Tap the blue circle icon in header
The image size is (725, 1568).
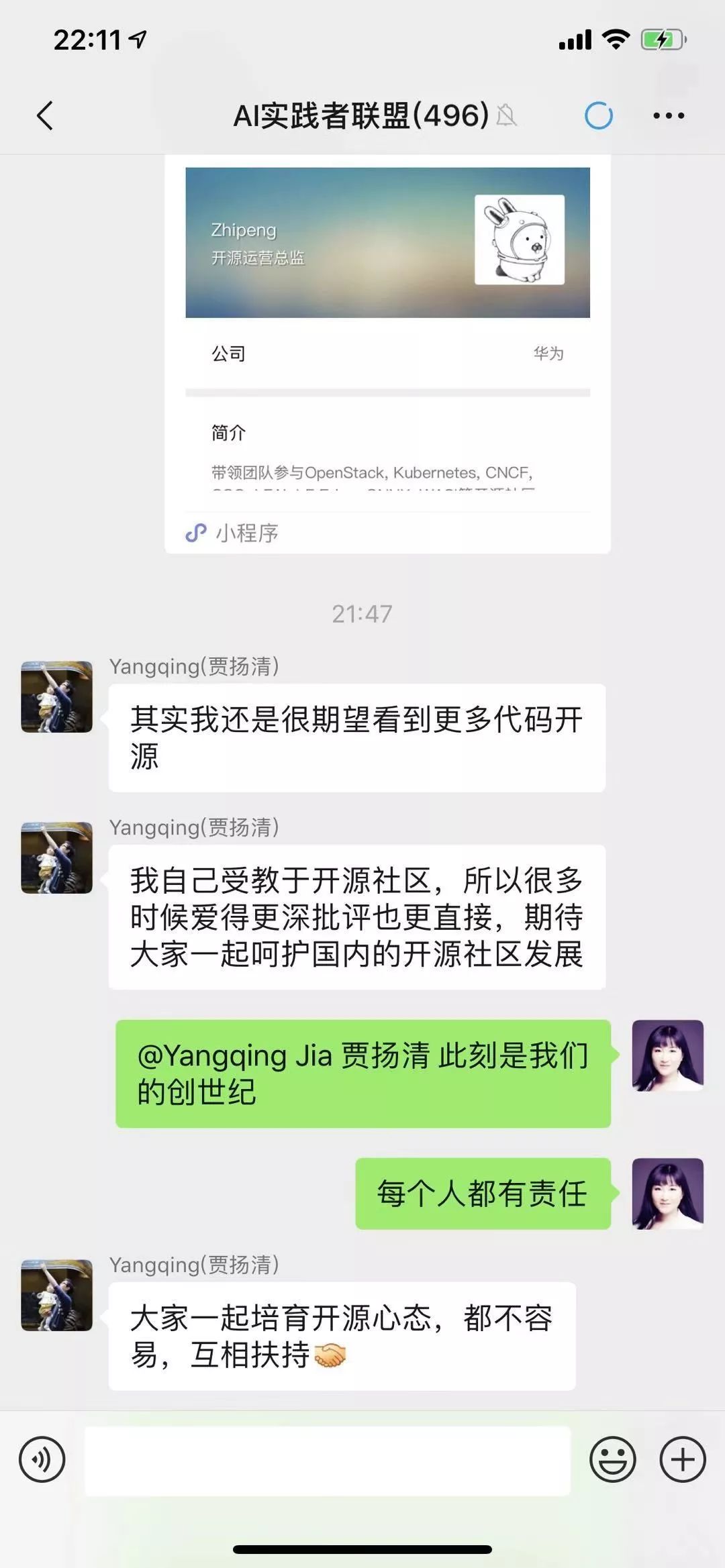pyautogui.click(x=598, y=115)
